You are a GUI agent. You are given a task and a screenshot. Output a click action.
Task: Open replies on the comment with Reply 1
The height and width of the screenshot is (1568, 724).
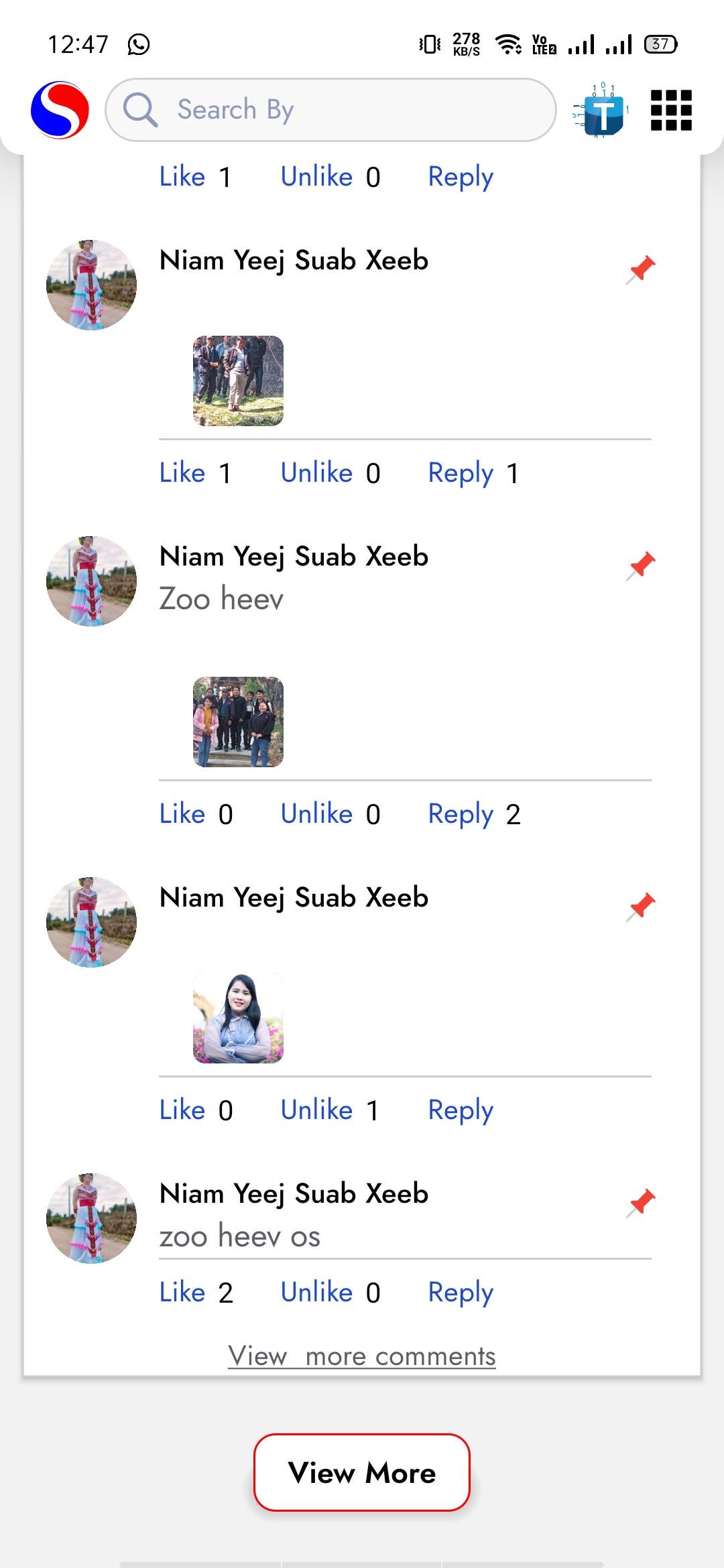pos(461,473)
